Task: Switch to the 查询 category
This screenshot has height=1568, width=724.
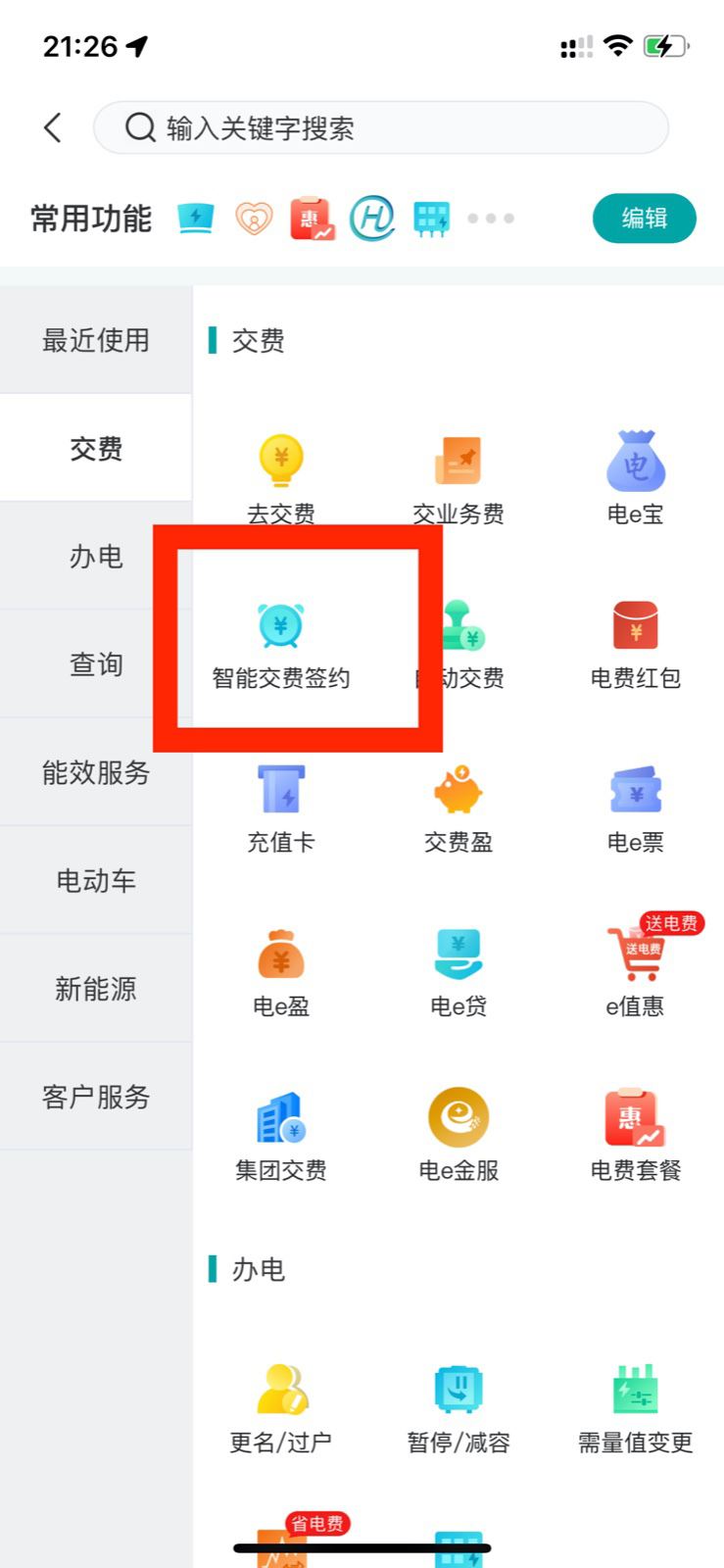Action: coord(96,664)
